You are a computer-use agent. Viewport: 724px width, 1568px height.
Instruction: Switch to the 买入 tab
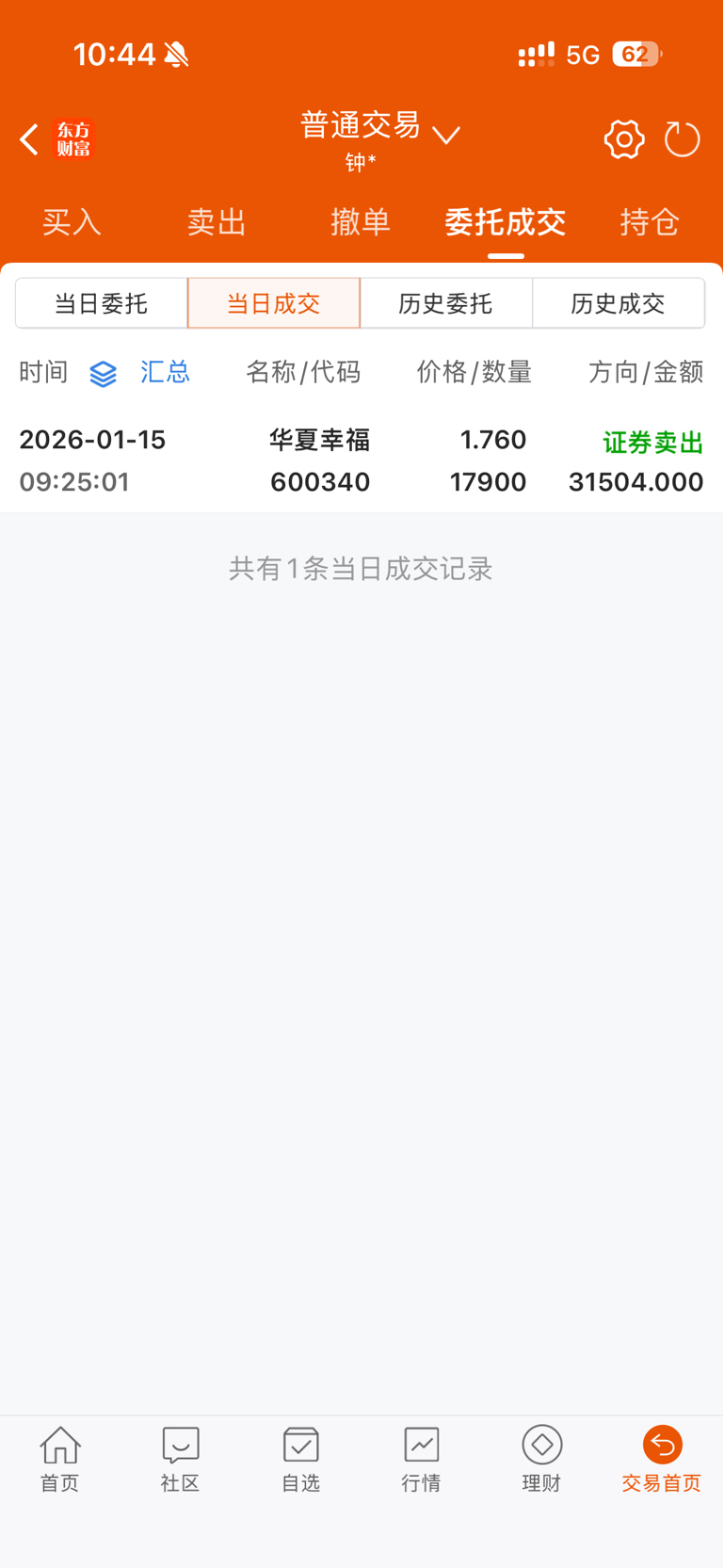point(72,222)
